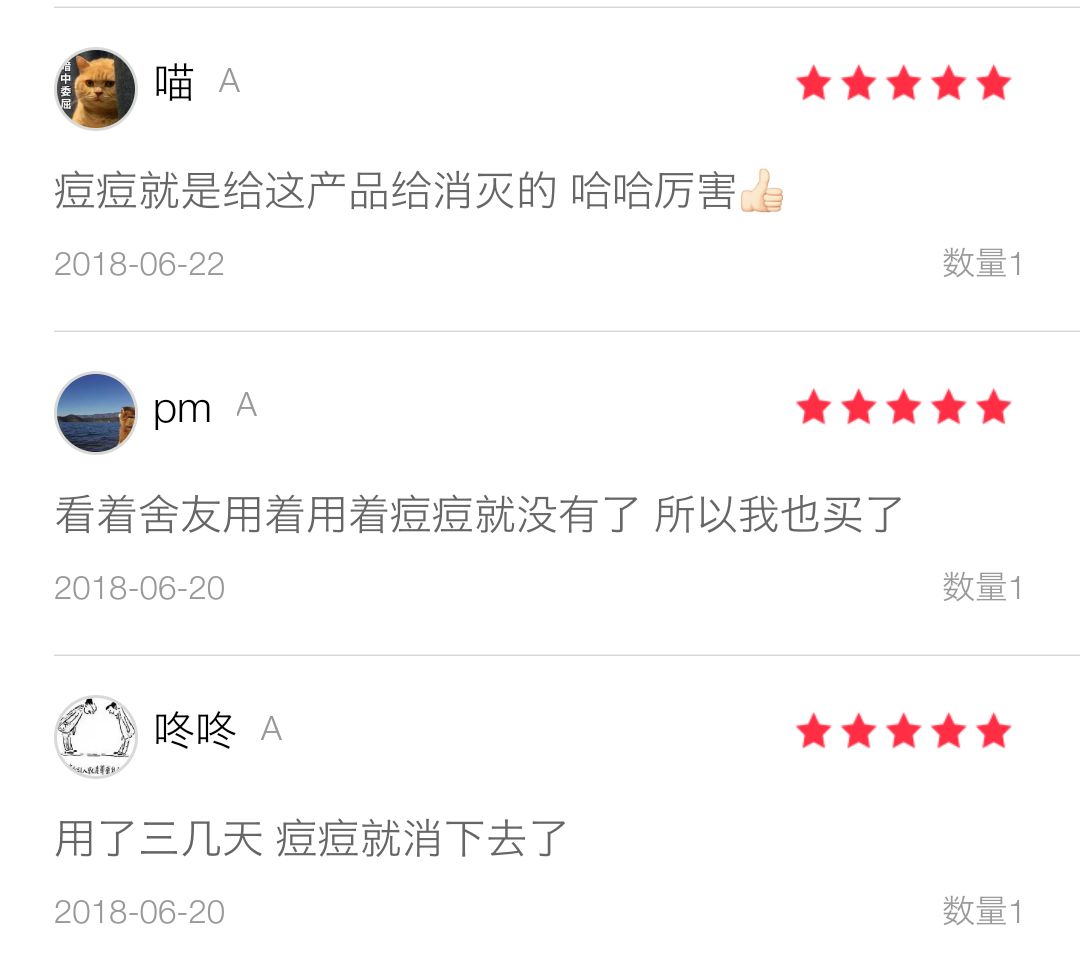View profile picture of reviewer pm

click(95, 413)
